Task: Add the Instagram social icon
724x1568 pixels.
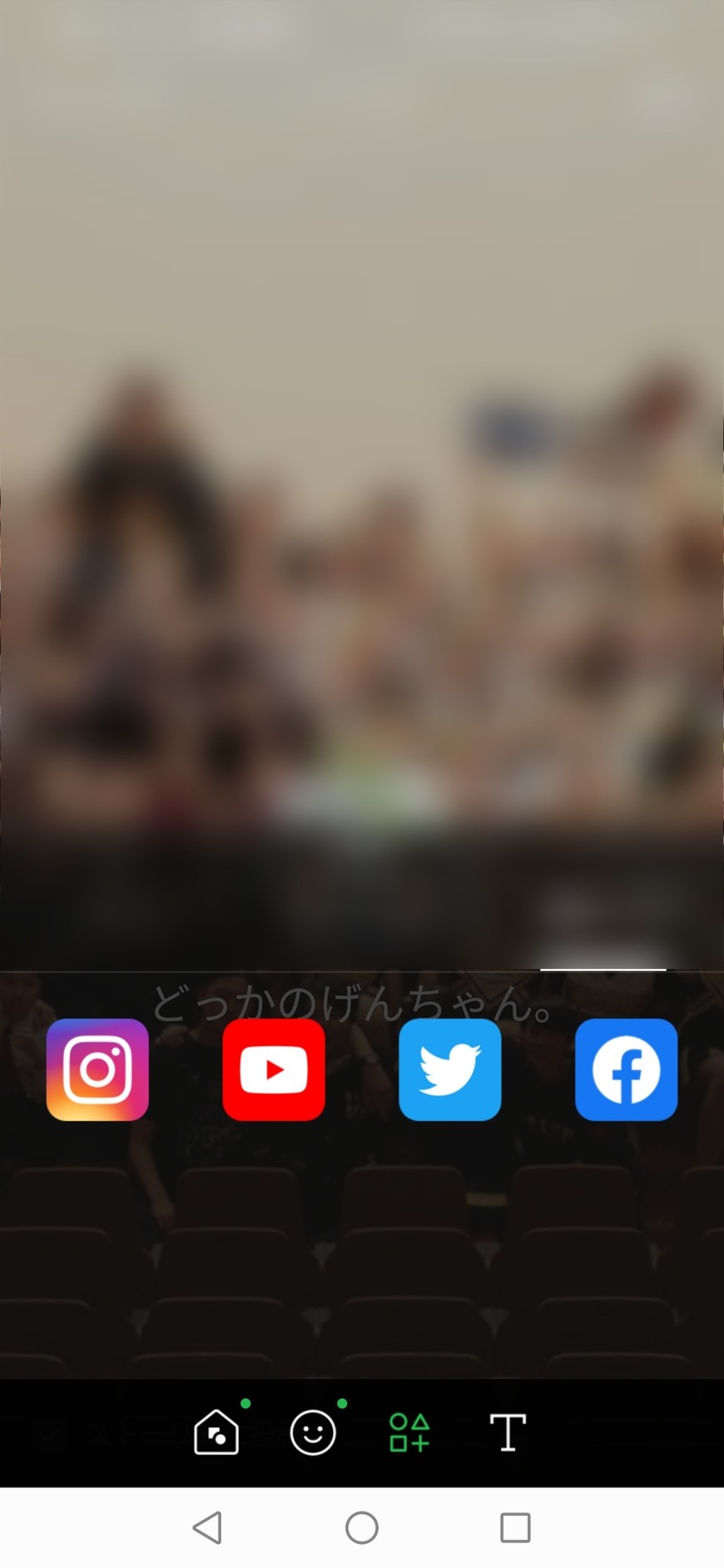Action: (97, 1069)
